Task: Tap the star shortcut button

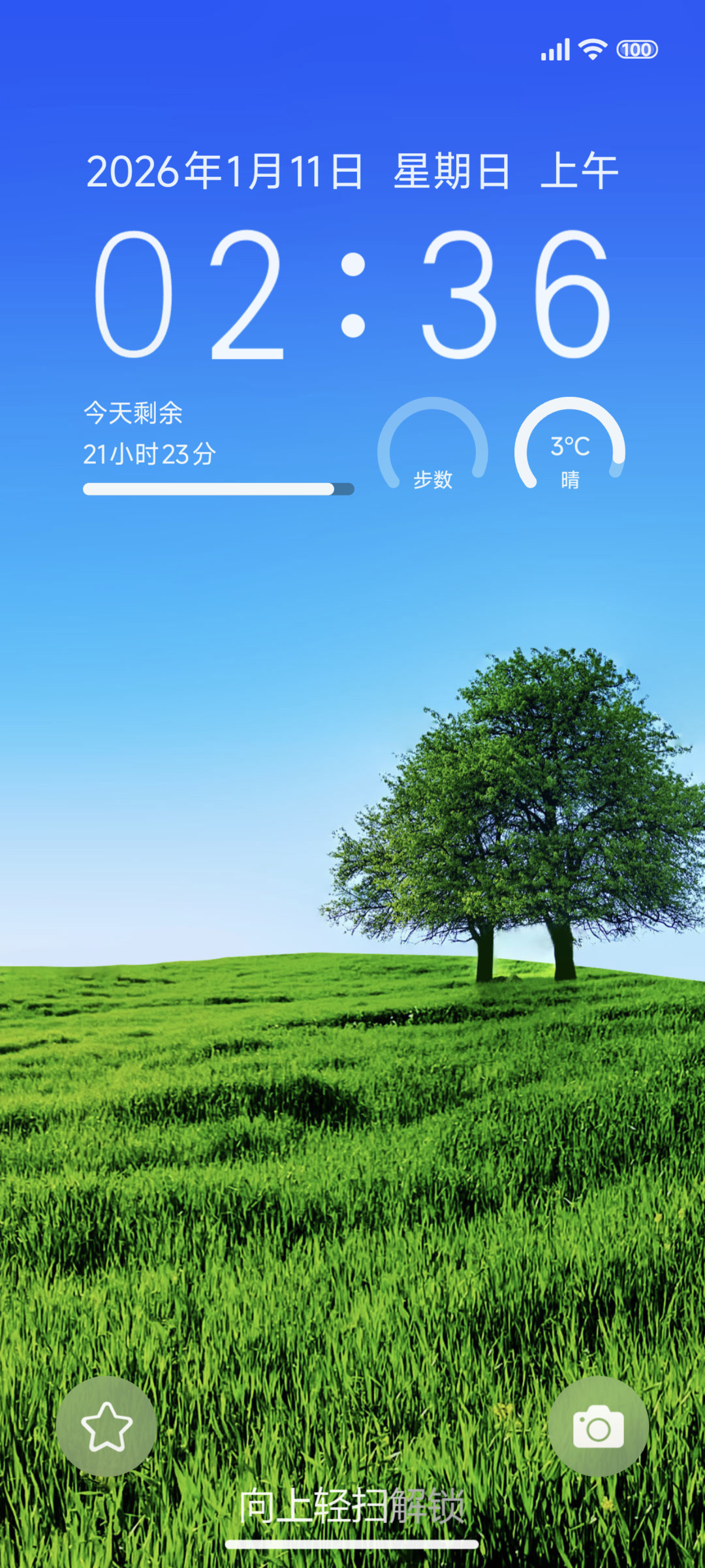Action: pos(106,1426)
